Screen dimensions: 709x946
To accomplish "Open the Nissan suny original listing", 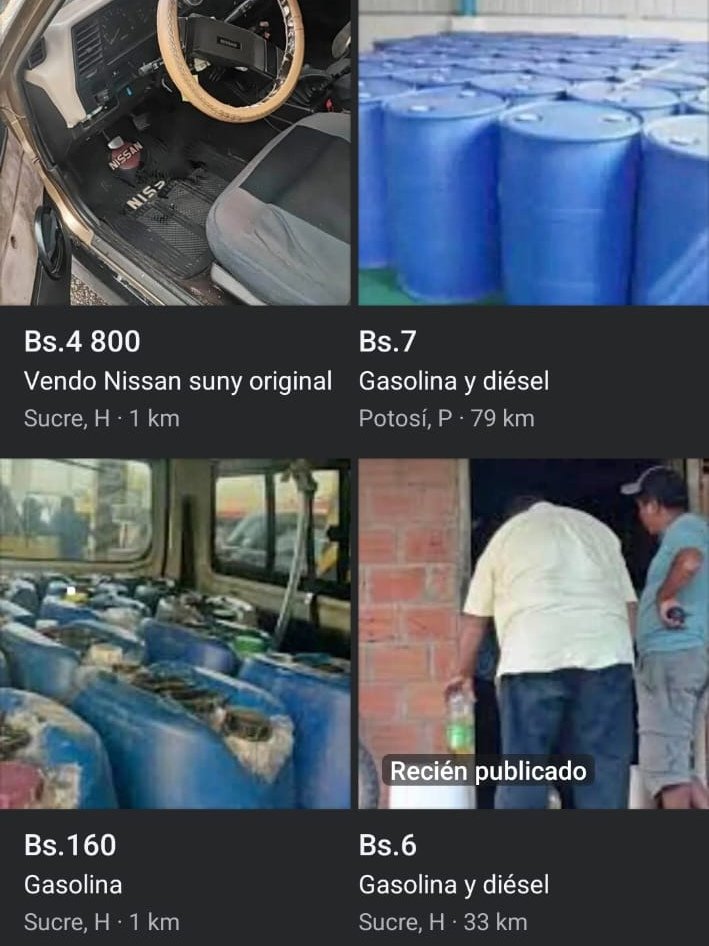I will pos(175,152).
